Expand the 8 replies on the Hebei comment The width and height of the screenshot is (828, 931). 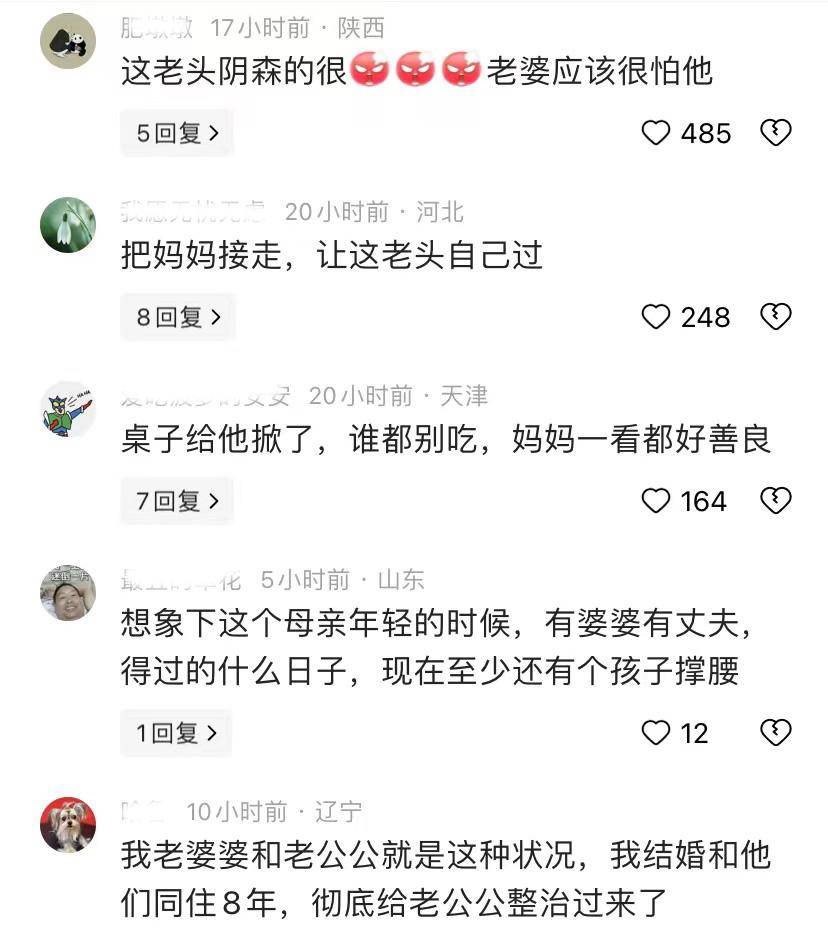click(x=177, y=317)
